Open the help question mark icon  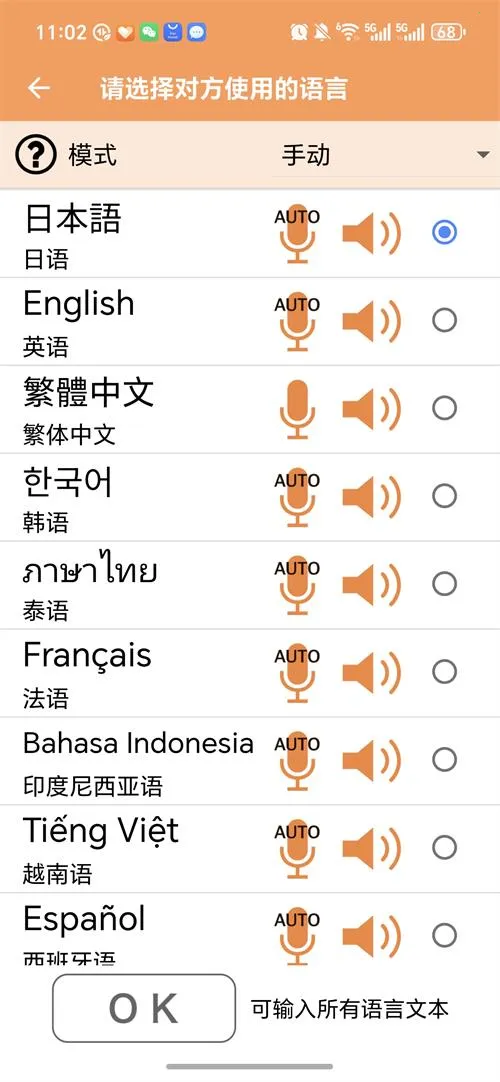35,155
